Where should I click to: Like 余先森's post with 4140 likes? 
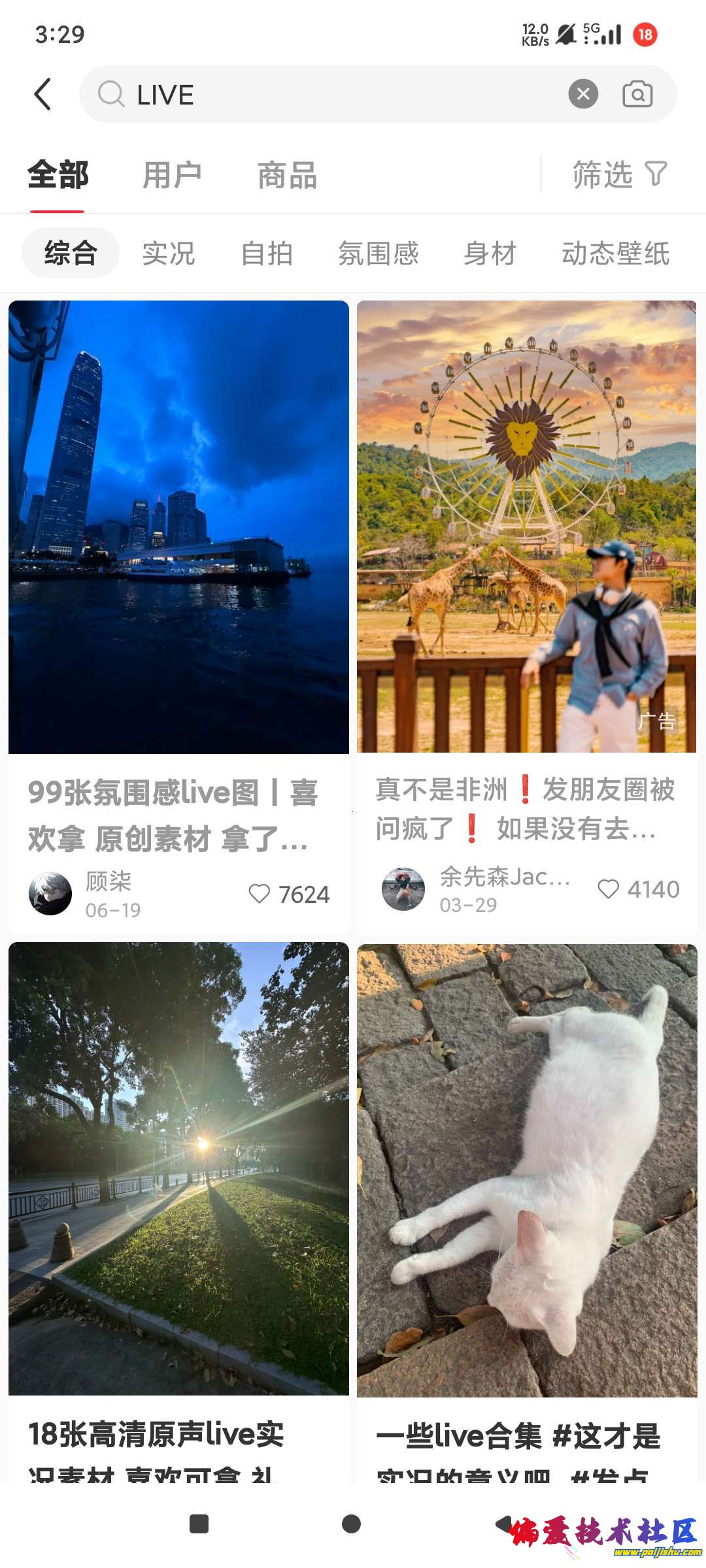click(609, 889)
